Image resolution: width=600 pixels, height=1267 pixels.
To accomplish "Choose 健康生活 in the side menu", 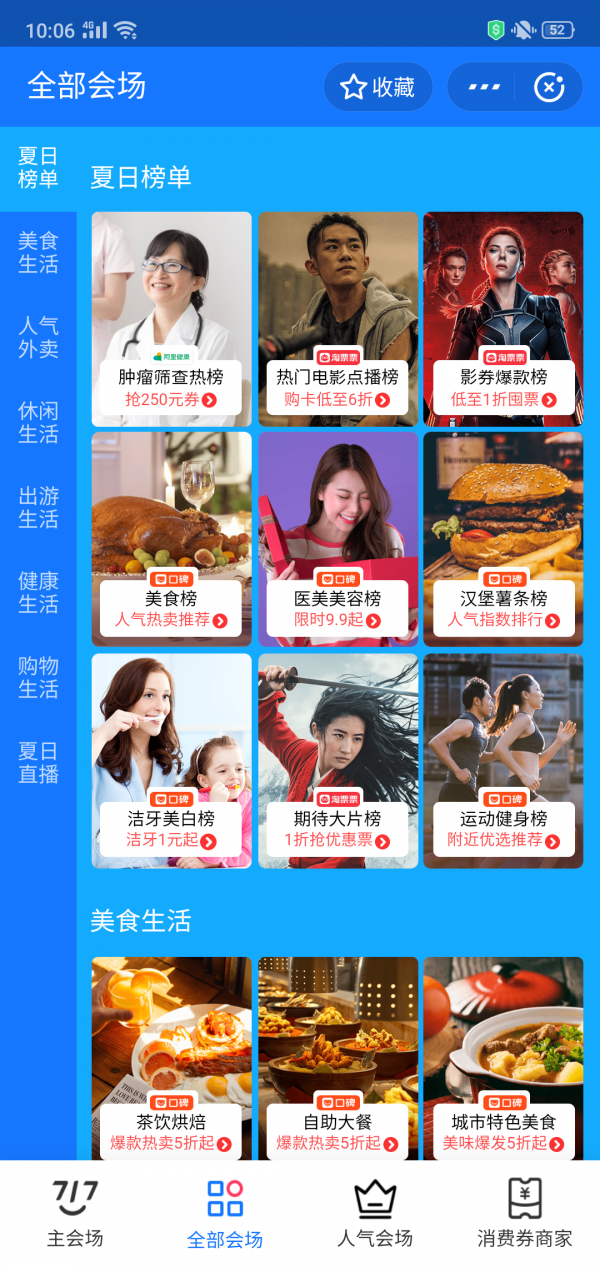I will (38, 592).
